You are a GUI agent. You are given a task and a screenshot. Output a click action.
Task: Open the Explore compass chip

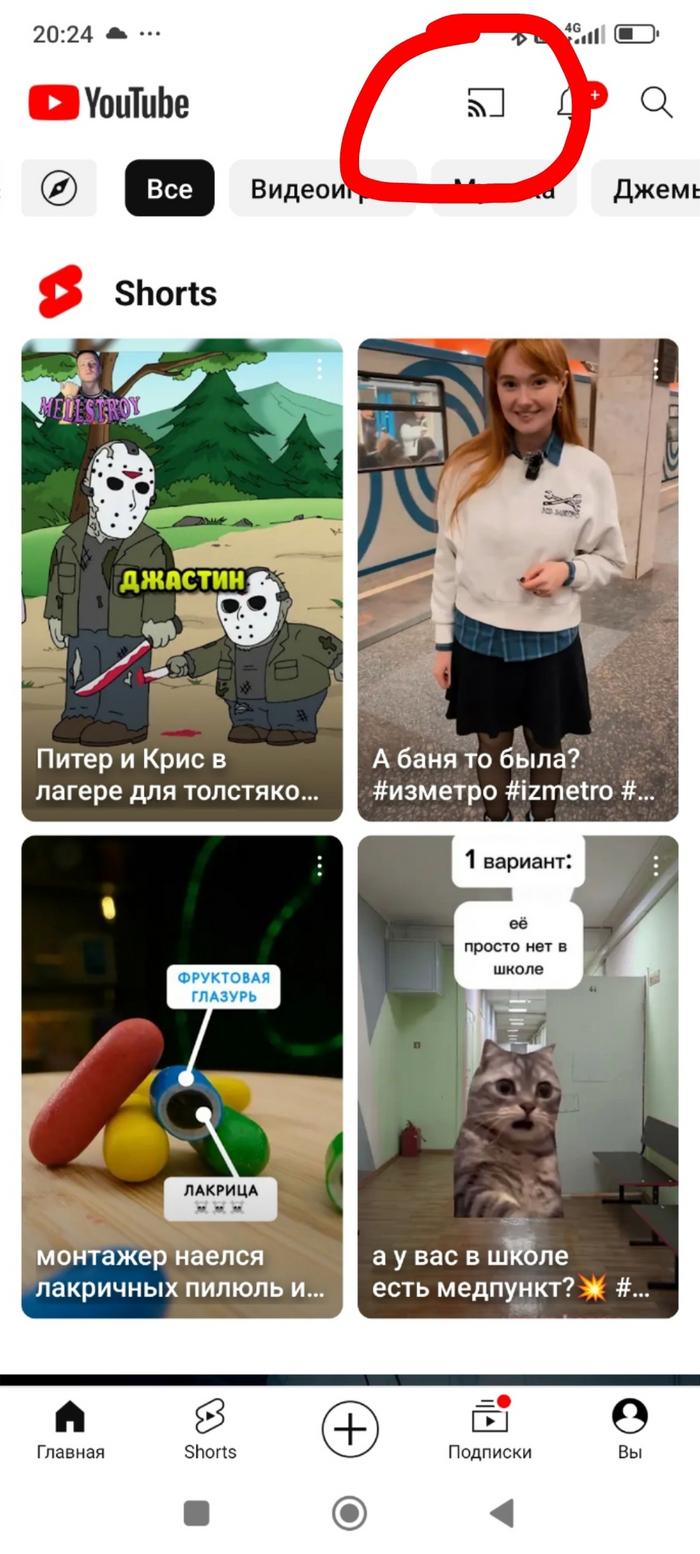point(59,188)
